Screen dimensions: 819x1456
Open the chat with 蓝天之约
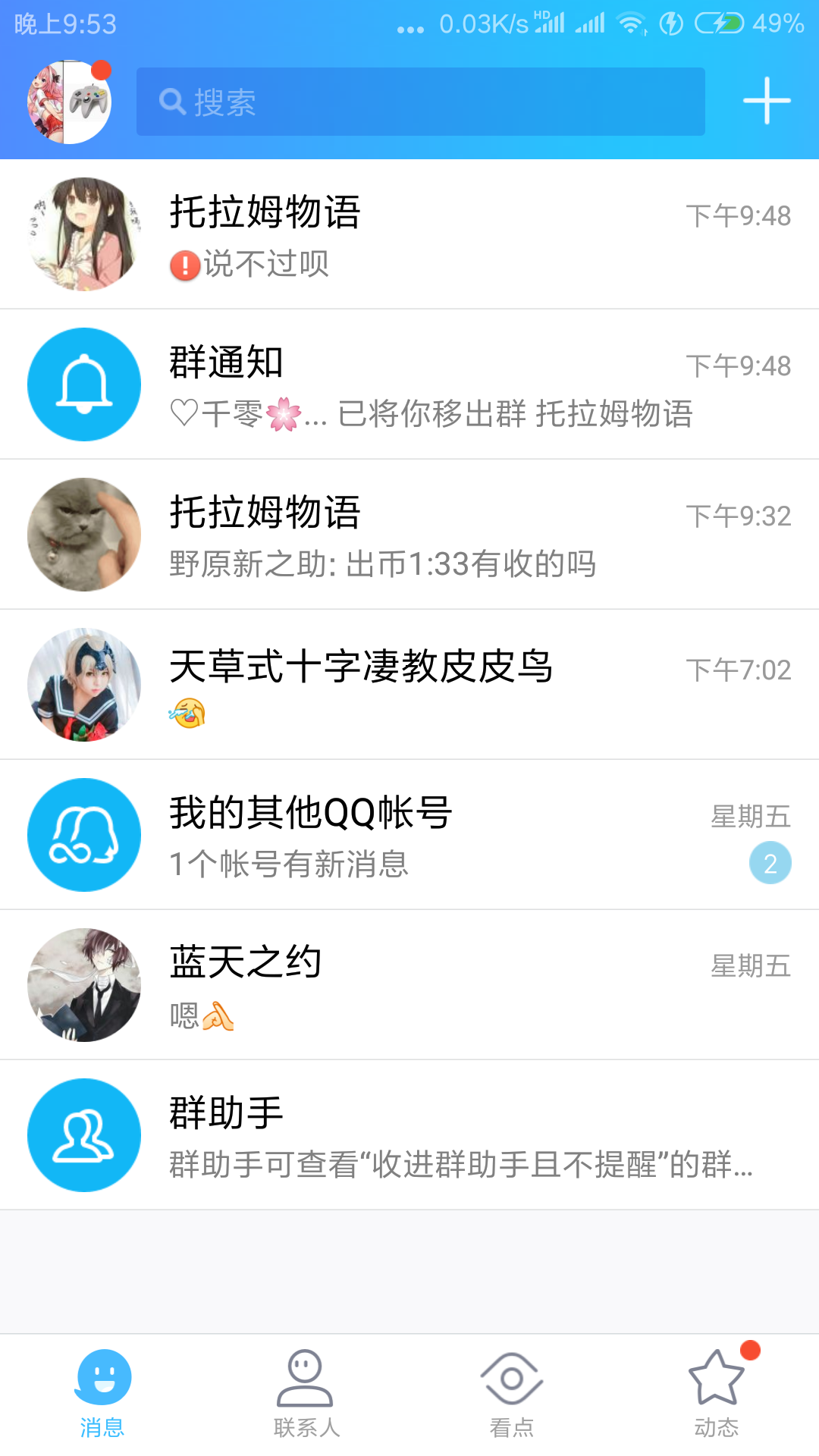[x=409, y=985]
